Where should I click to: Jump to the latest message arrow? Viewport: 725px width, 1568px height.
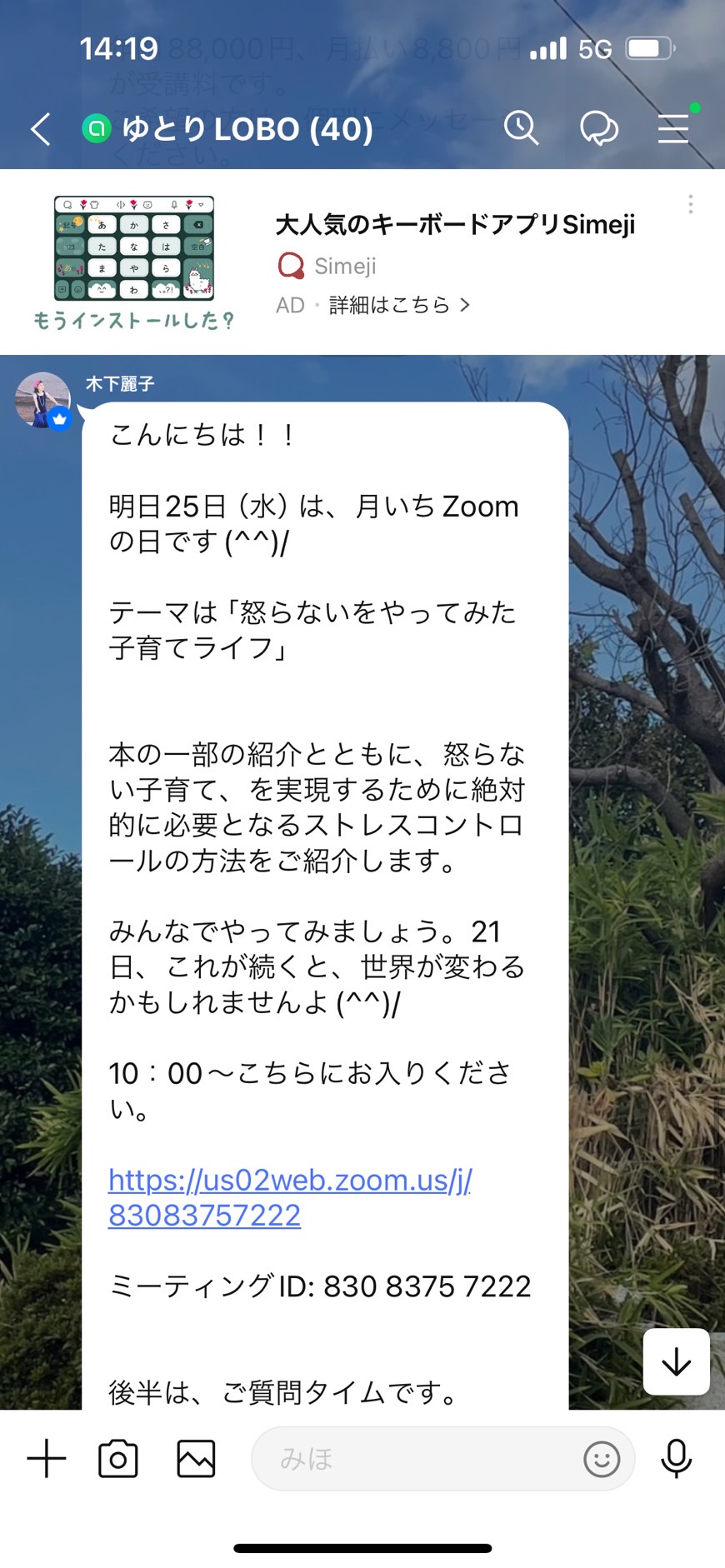click(676, 1361)
